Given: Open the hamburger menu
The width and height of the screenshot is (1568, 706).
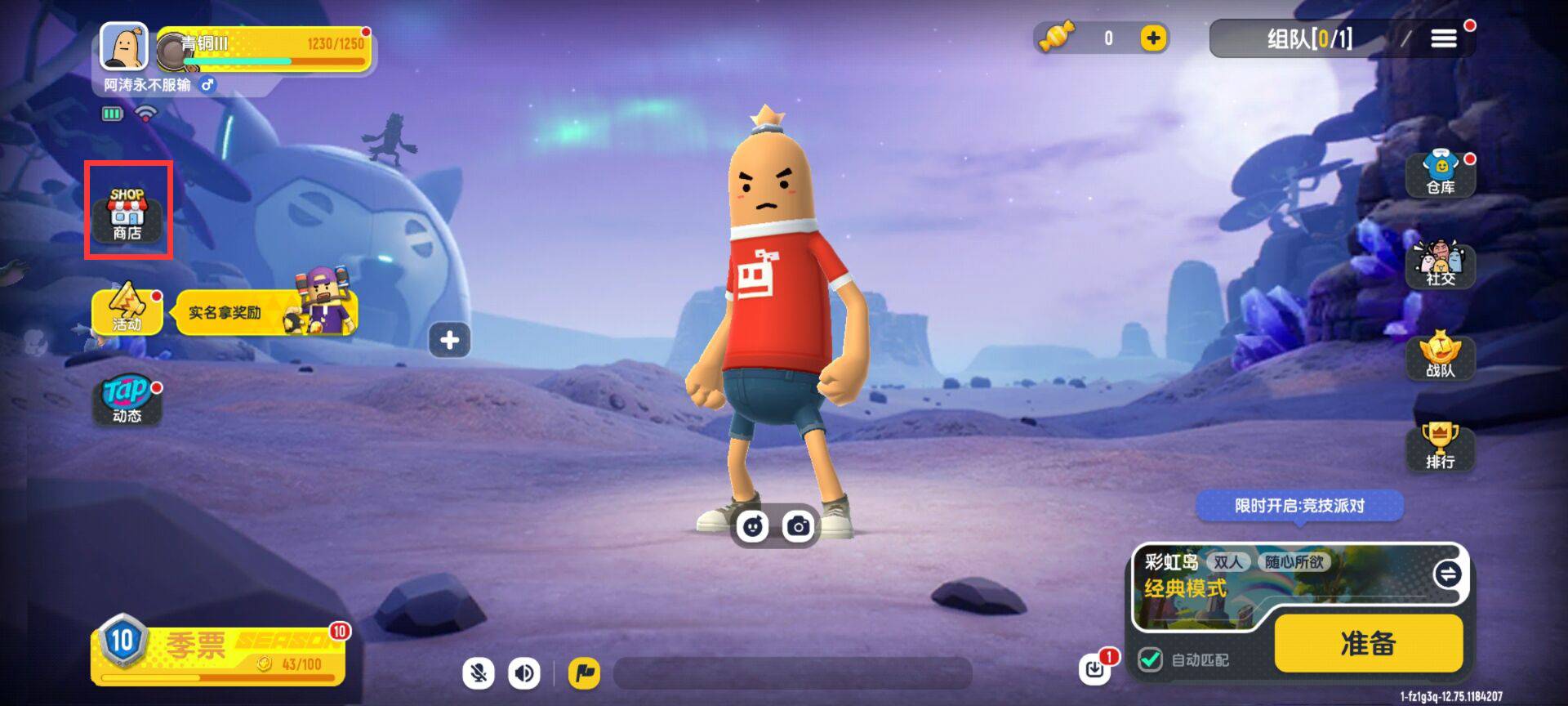Looking at the screenshot, I should coord(1443,38).
